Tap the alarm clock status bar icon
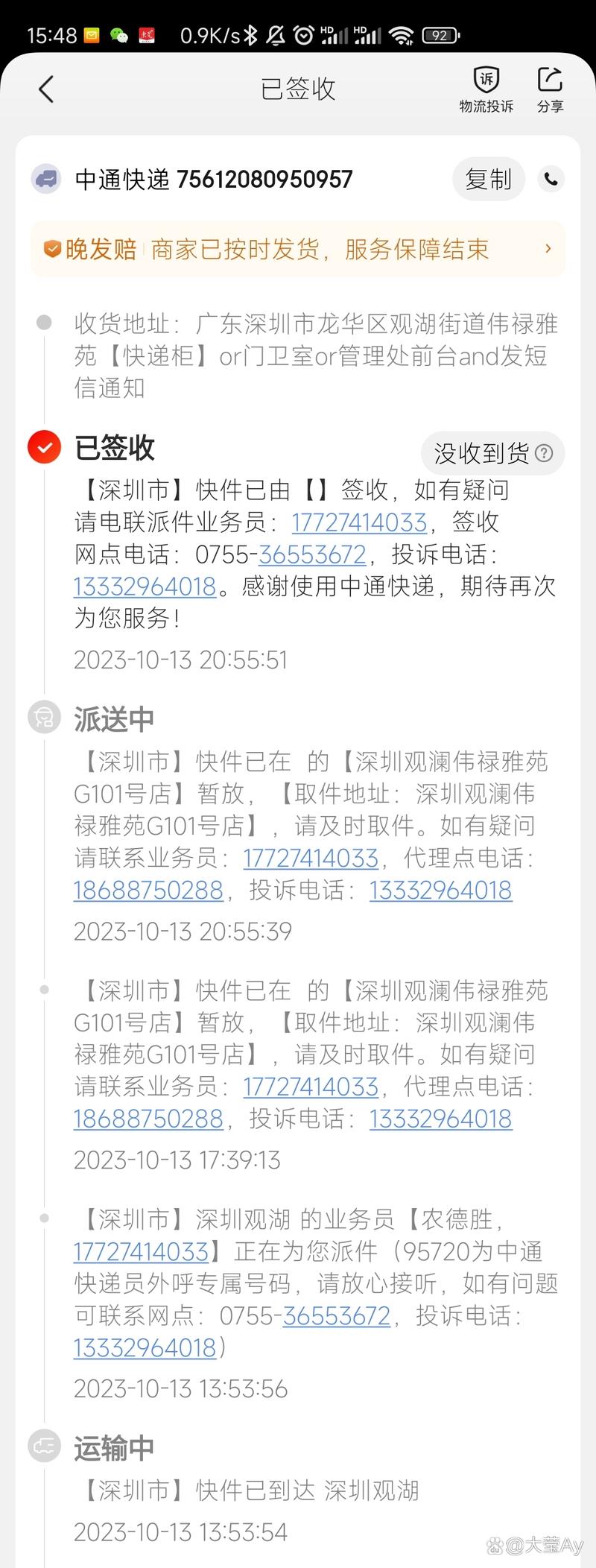The width and height of the screenshot is (596, 1568). tap(302, 34)
